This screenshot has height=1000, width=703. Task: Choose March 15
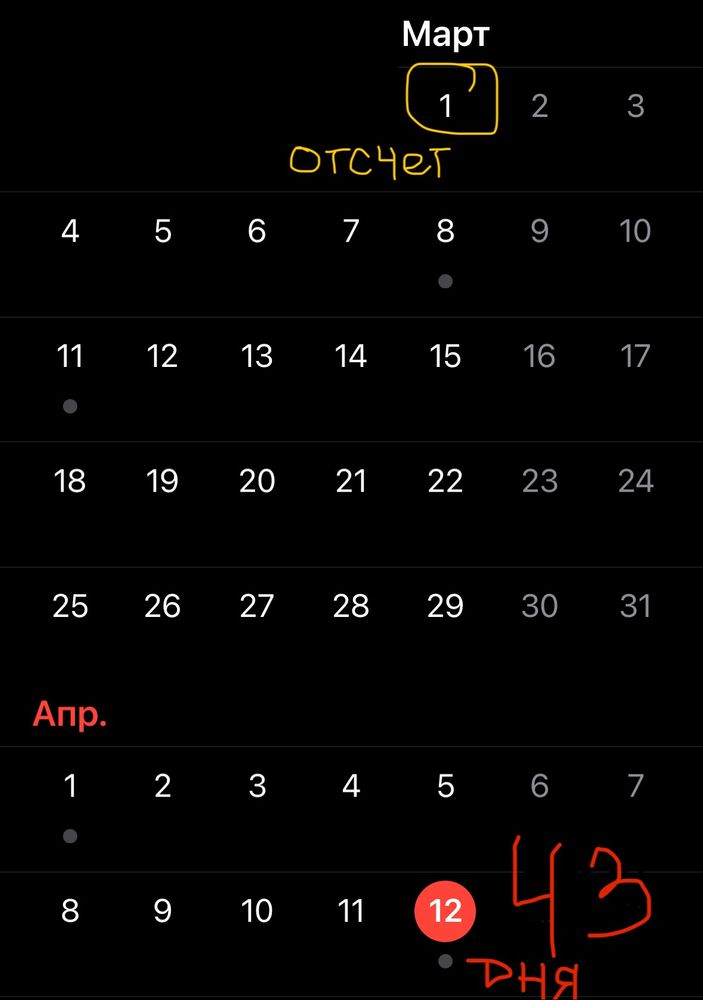pyautogui.click(x=445, y=356)
